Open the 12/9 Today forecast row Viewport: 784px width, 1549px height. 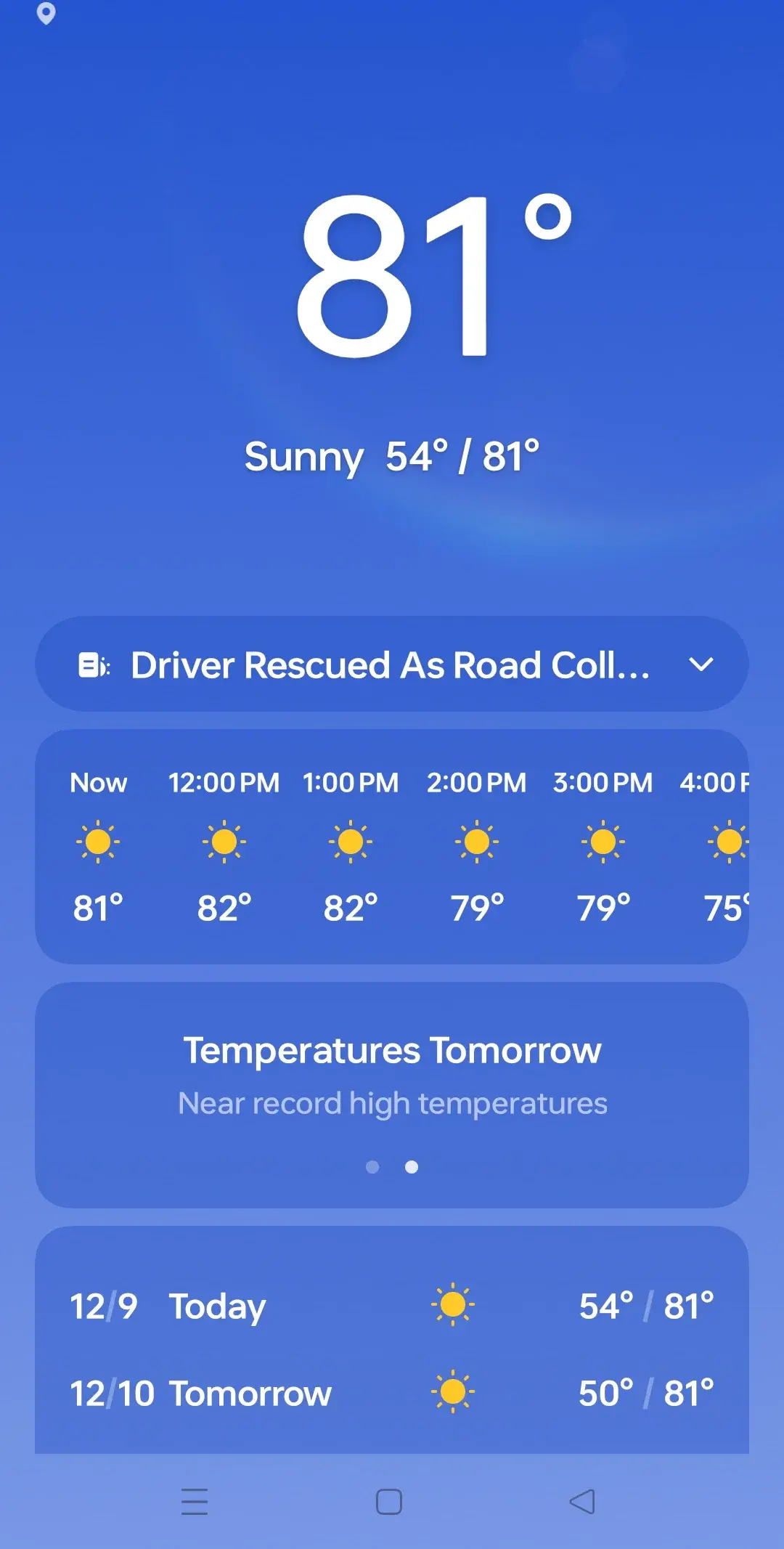392,1306
